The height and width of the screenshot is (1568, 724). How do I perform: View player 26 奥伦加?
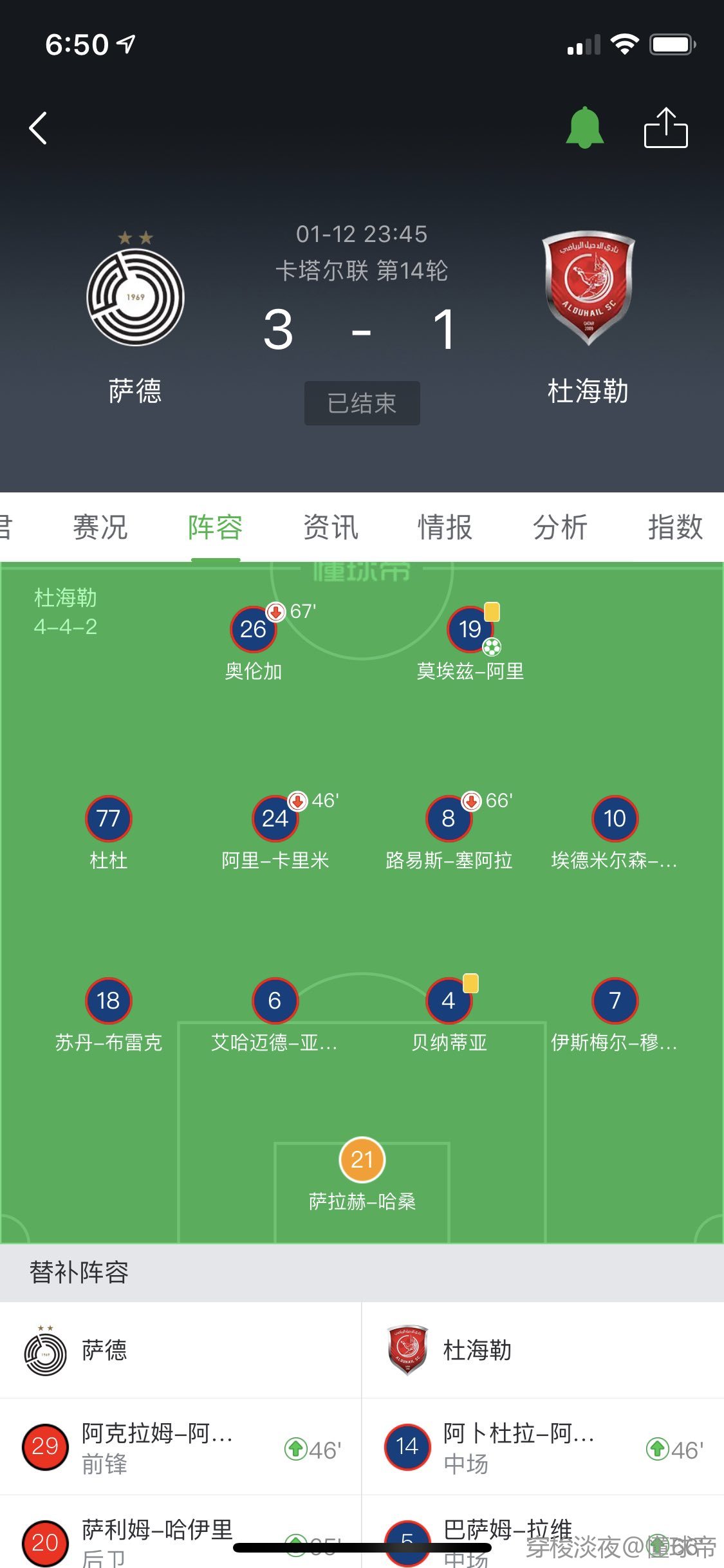pos(254,642)
